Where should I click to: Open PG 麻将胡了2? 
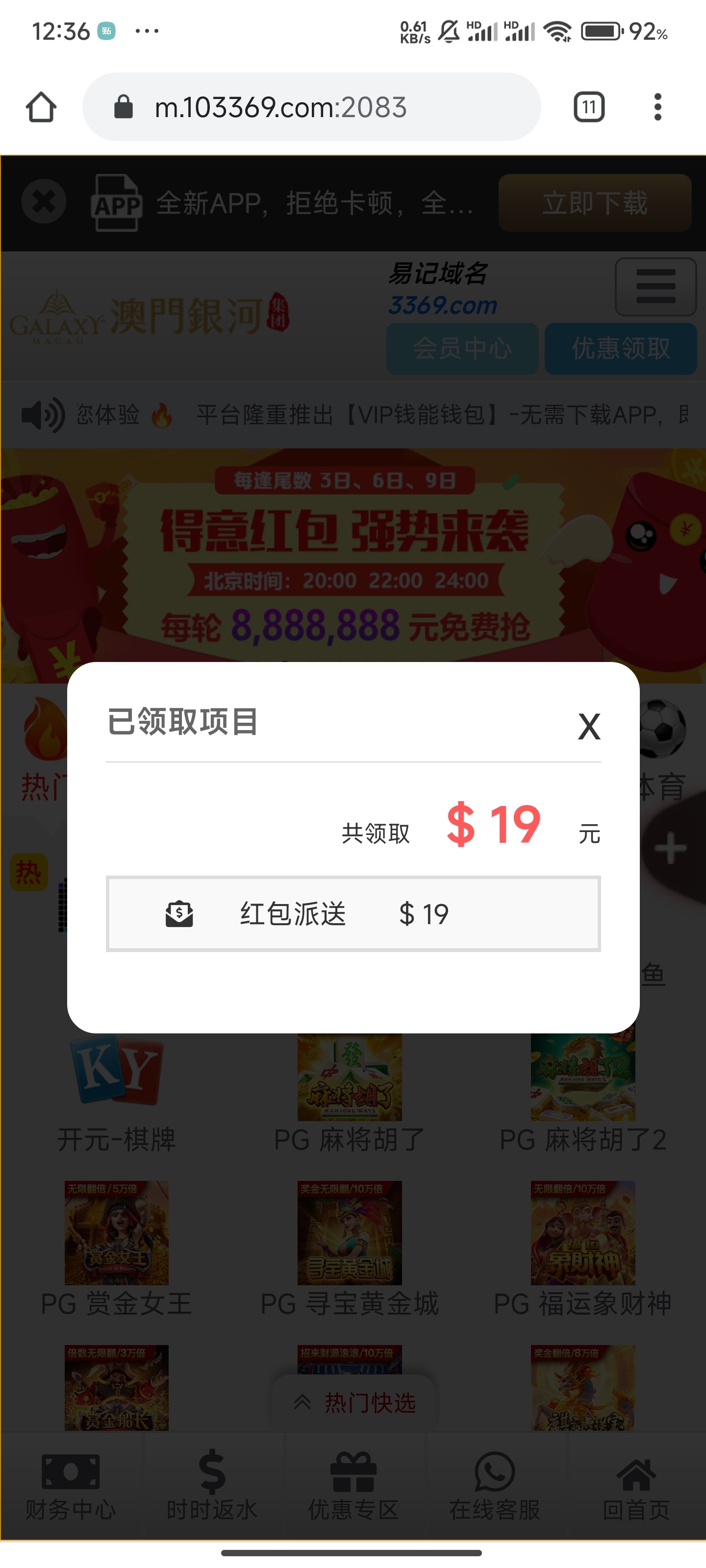pos(583,1090)
